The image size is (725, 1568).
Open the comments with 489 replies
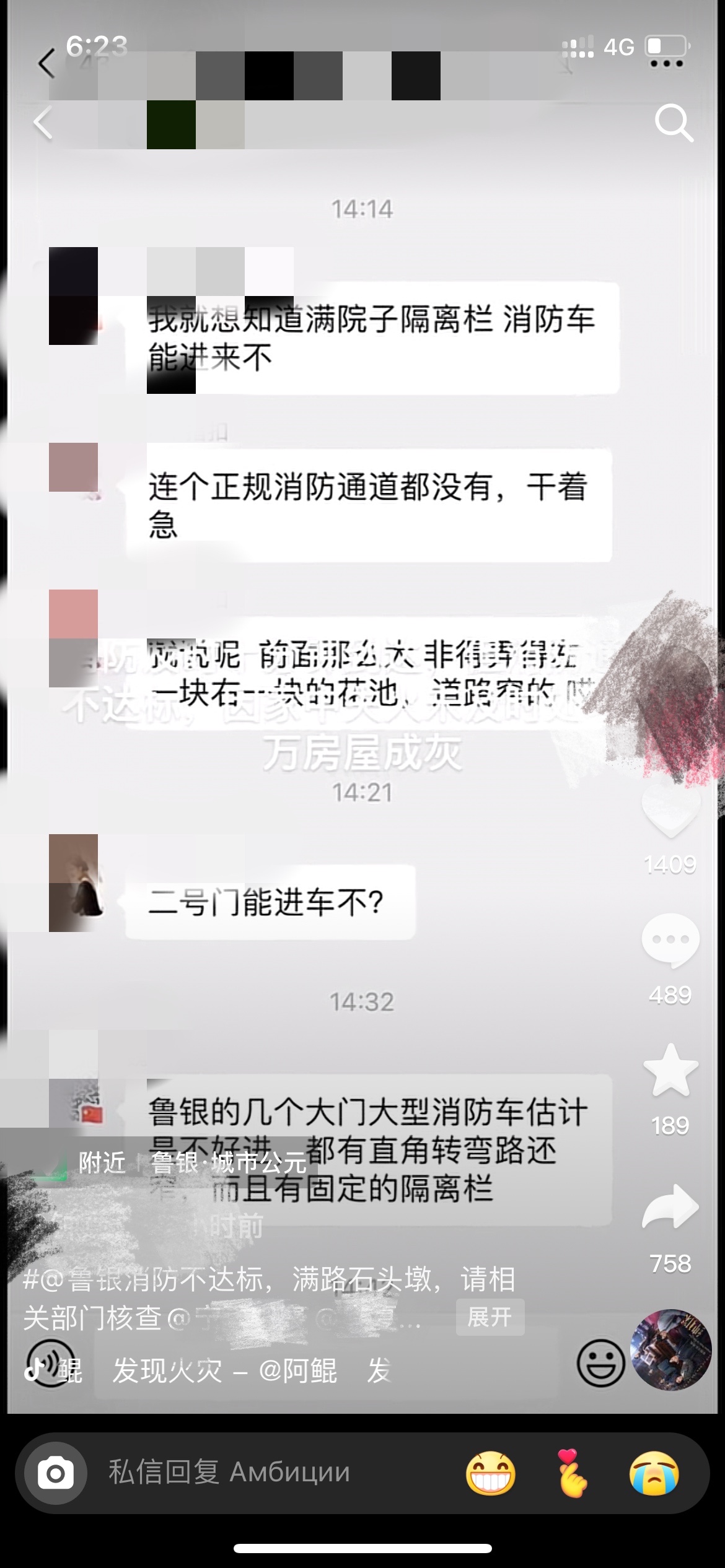(x=670, y=941)
